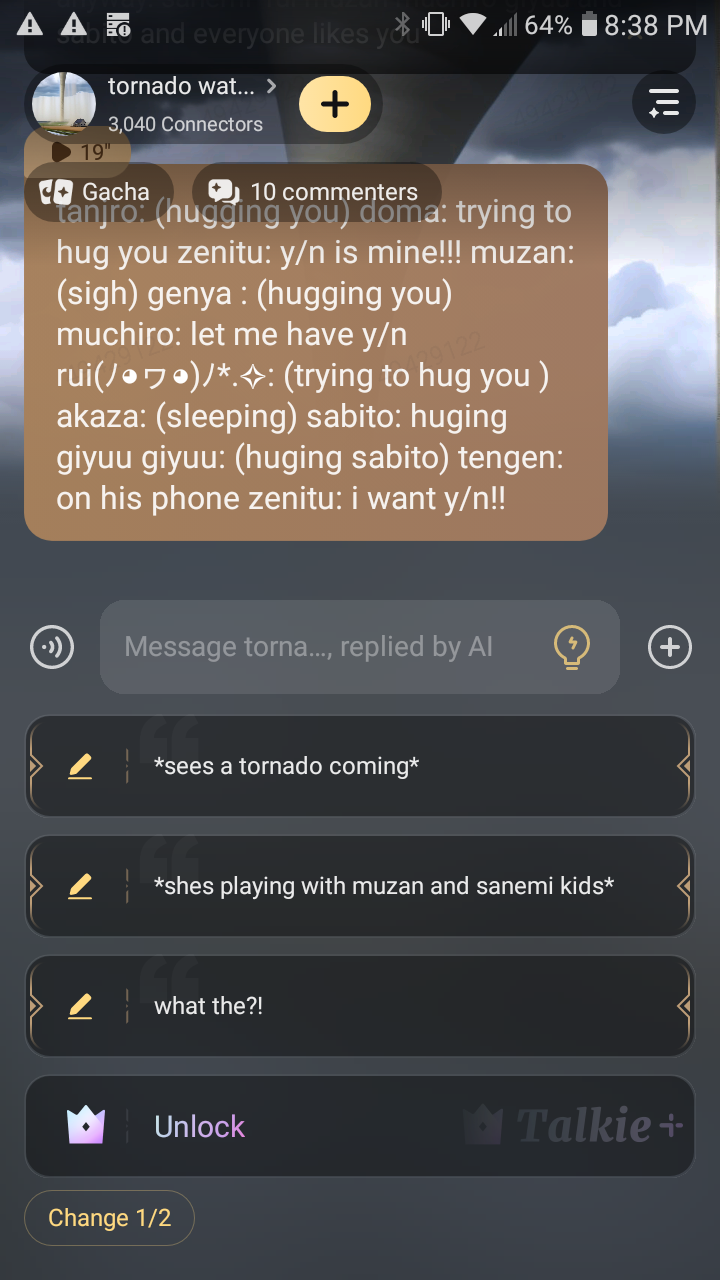The width and height of the screenshot is (720, 1280).
Task: Open the tornado watch character profile
Action: pyautogui.click(x=180, y=103)
